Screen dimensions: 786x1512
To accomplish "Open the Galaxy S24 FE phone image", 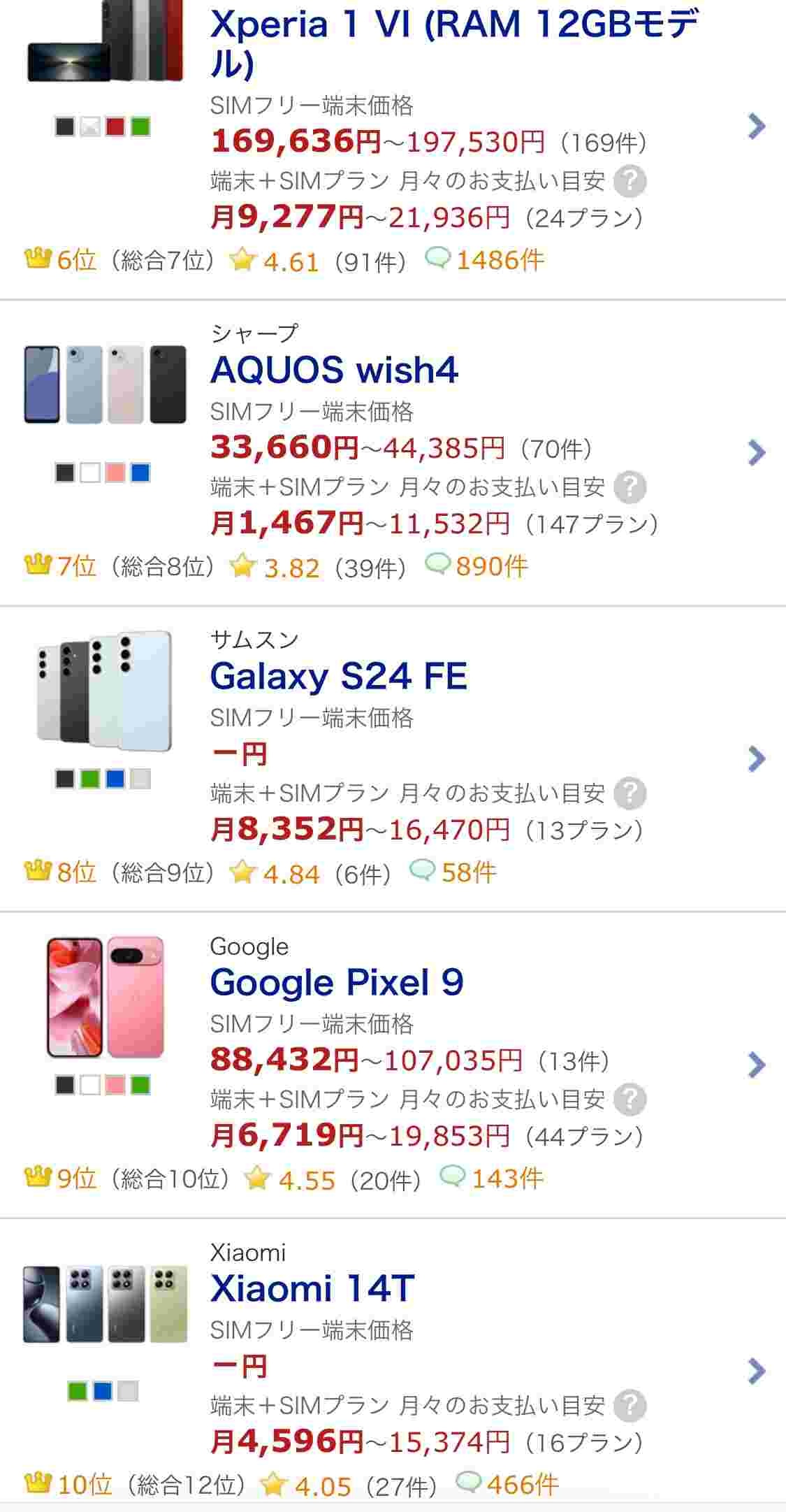I will point(105,691).
